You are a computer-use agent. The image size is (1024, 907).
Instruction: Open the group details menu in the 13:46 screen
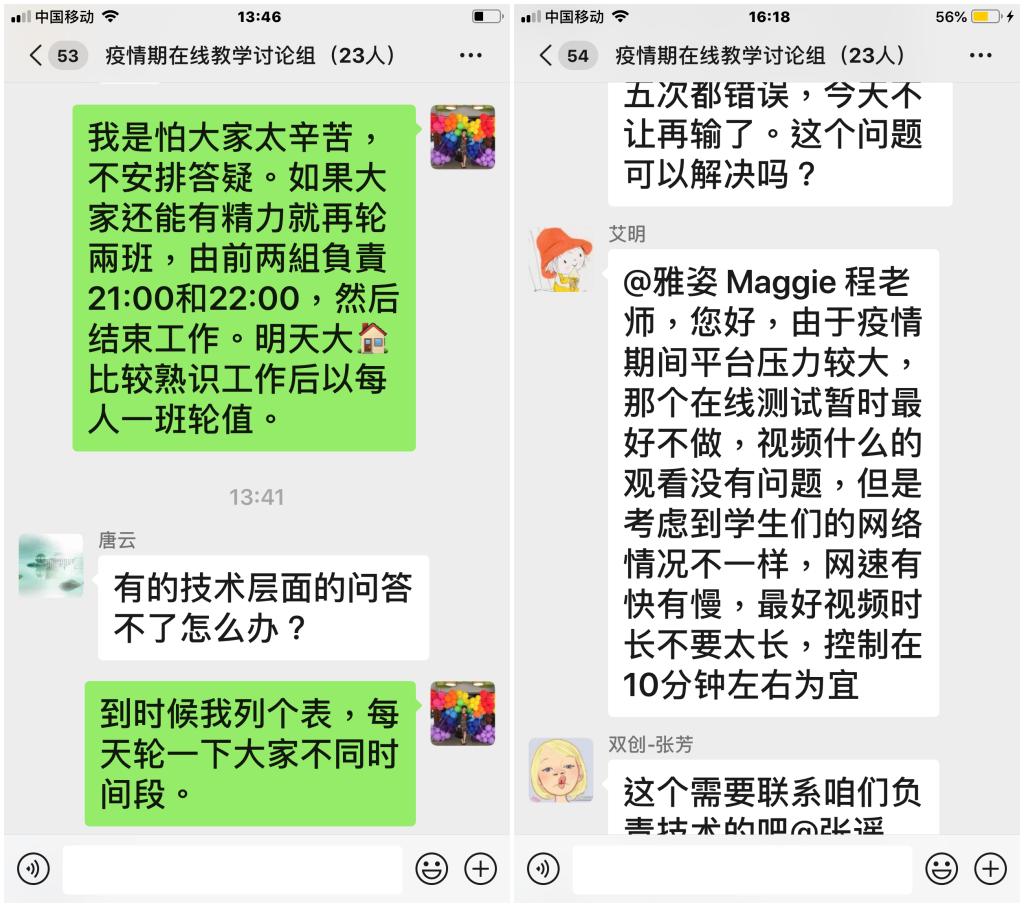tap(471, 56)
